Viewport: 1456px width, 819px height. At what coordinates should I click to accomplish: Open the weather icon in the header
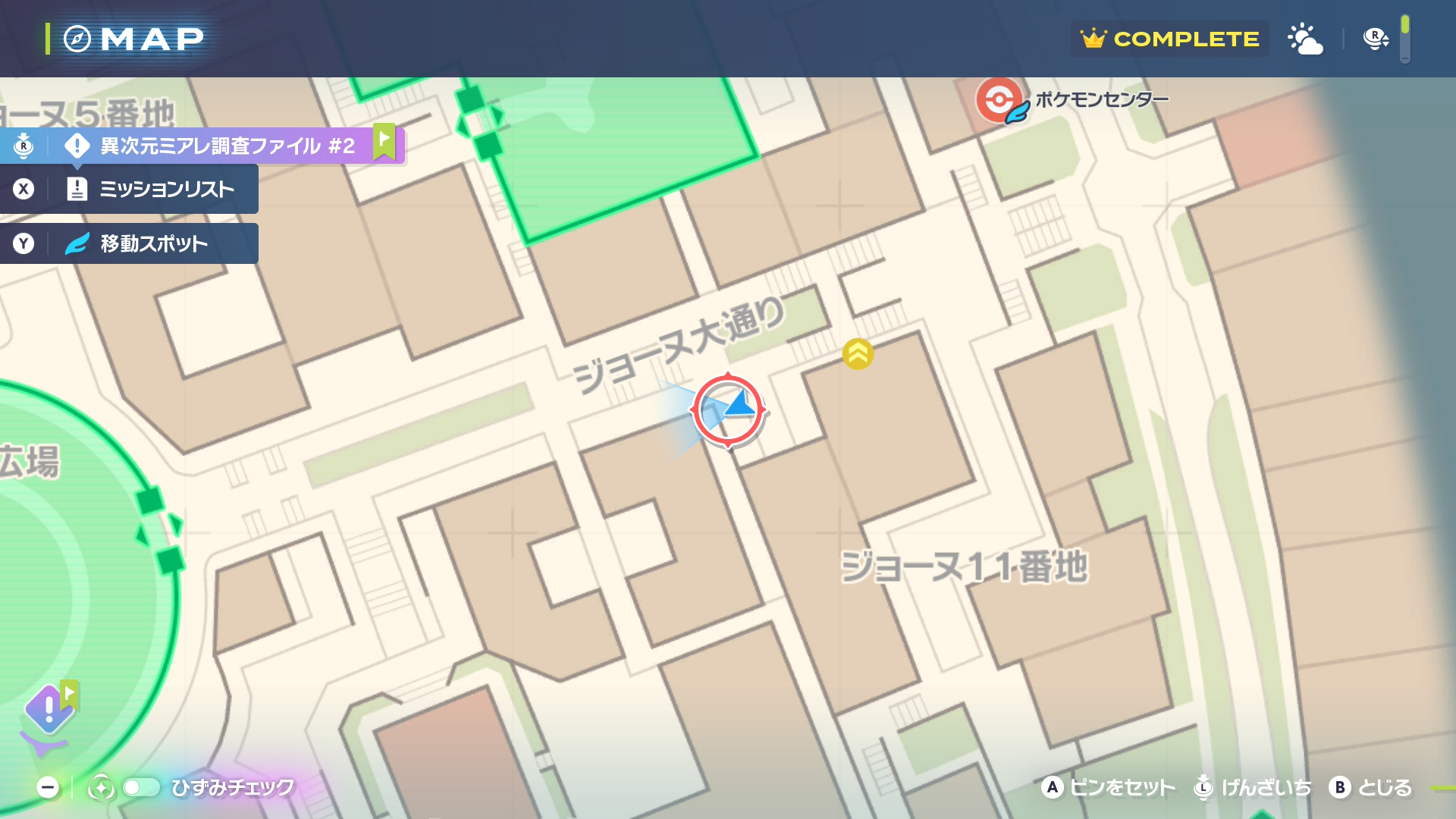click(x=1305, y=39)
